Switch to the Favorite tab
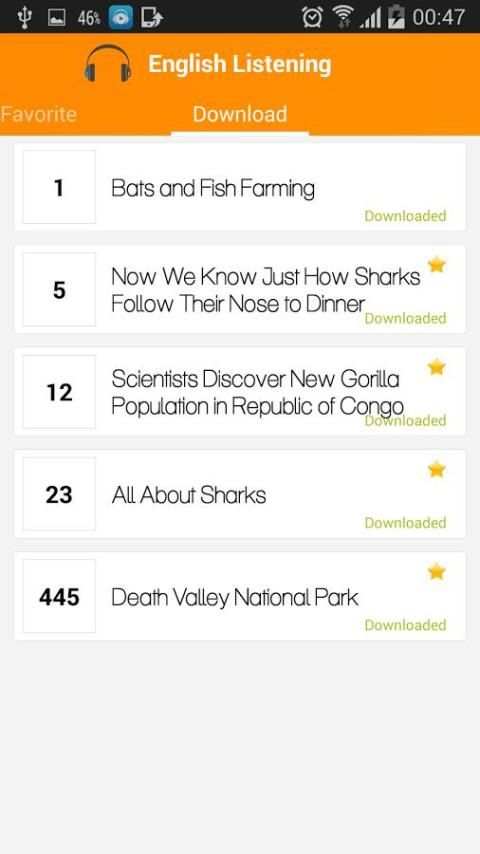 [x=38, y=114]
